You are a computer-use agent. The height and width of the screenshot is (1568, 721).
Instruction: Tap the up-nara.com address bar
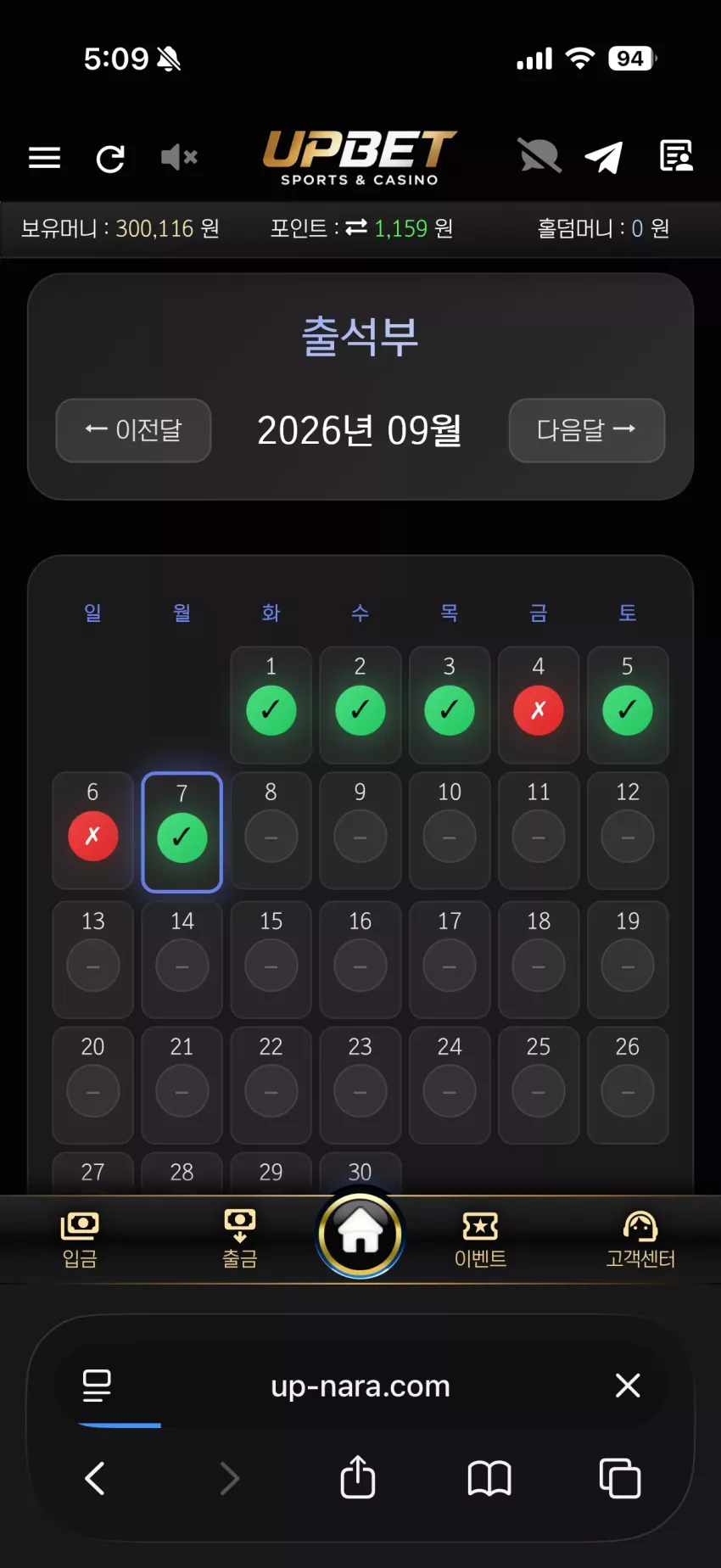360,1386
